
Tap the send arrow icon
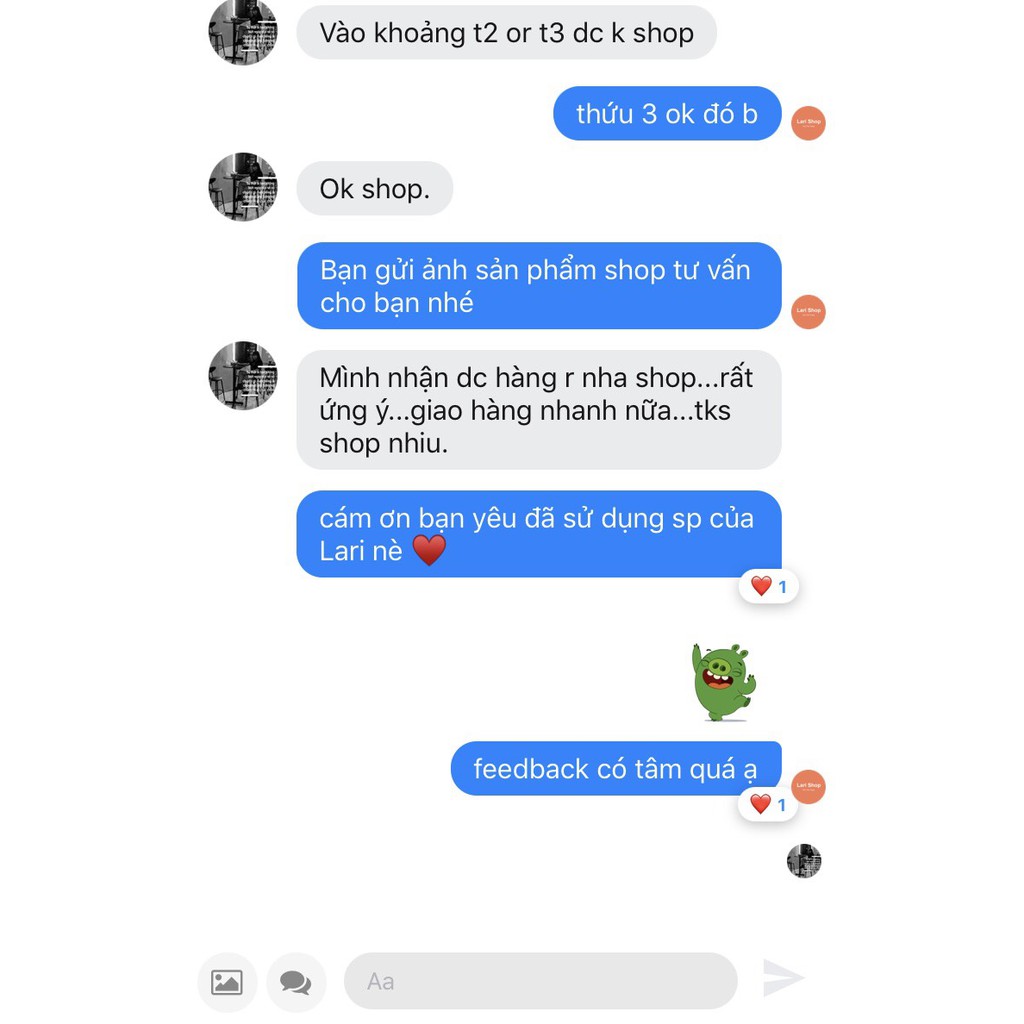[783, 978]
